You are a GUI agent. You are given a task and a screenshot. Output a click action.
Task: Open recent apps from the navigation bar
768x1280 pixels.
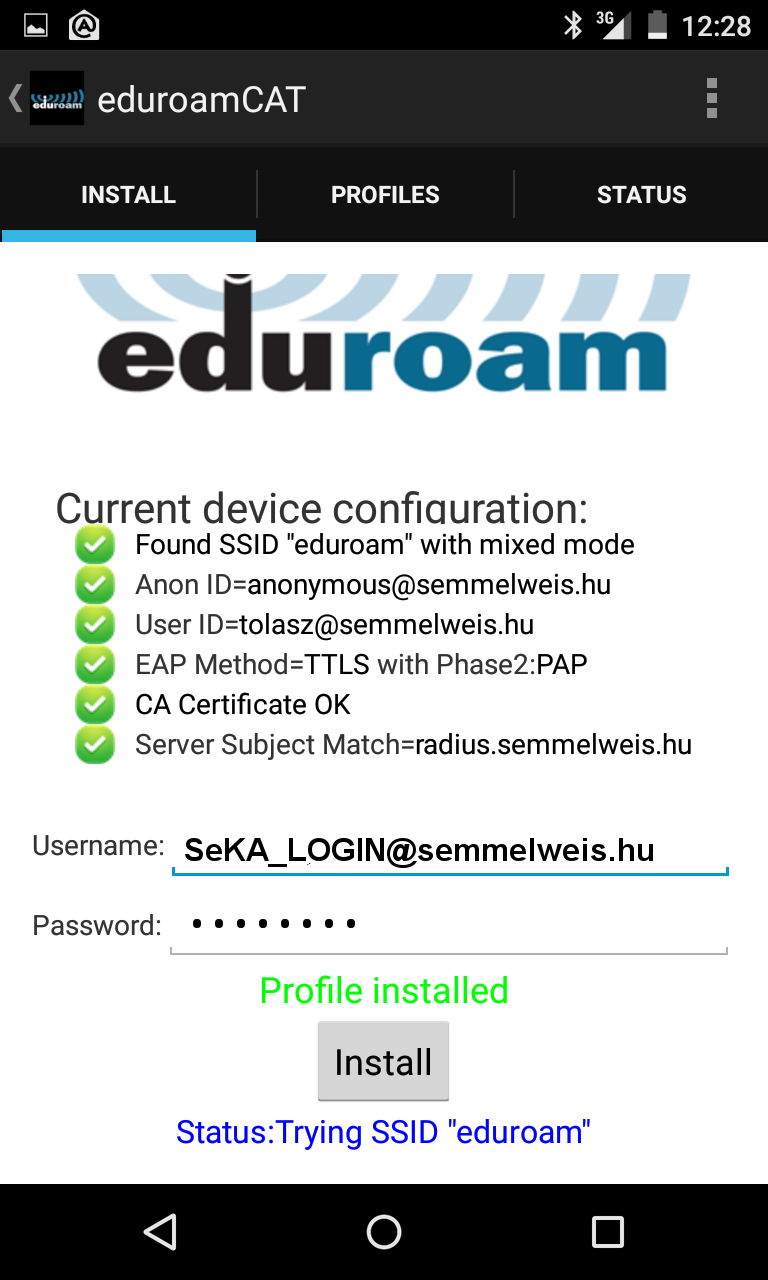[x=608, y=1232]
